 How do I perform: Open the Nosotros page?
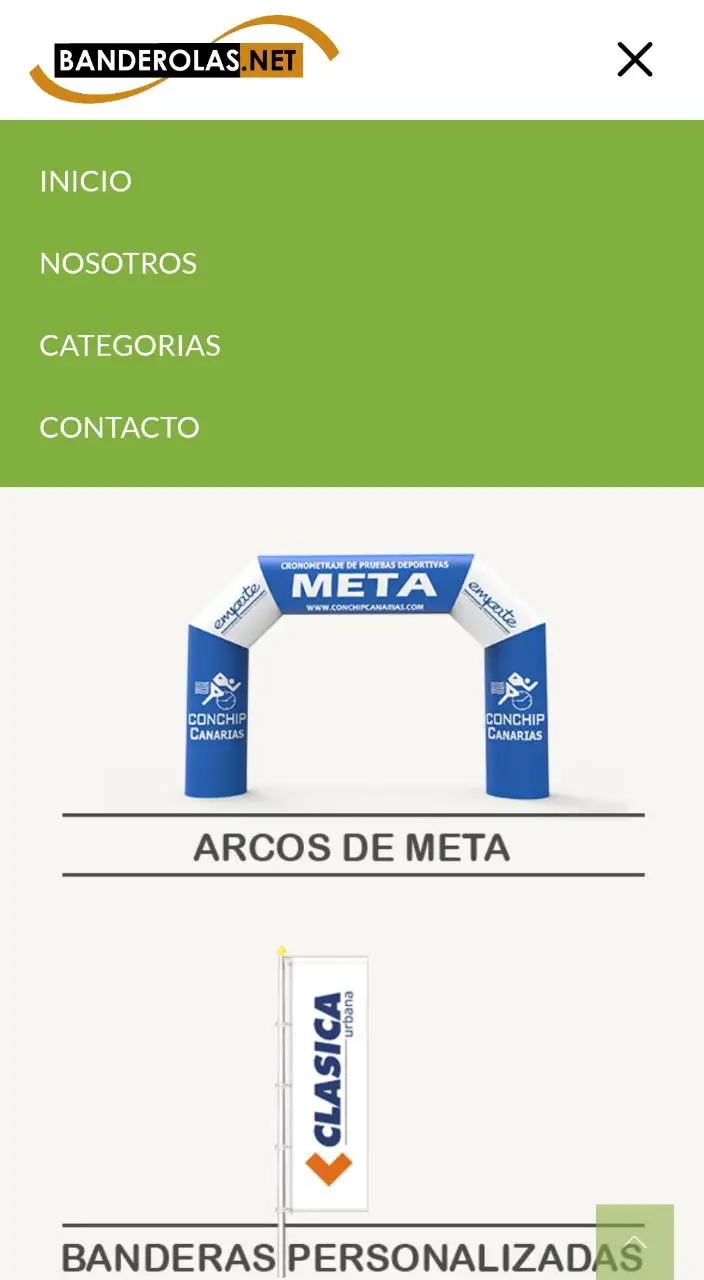coord(118,263)
